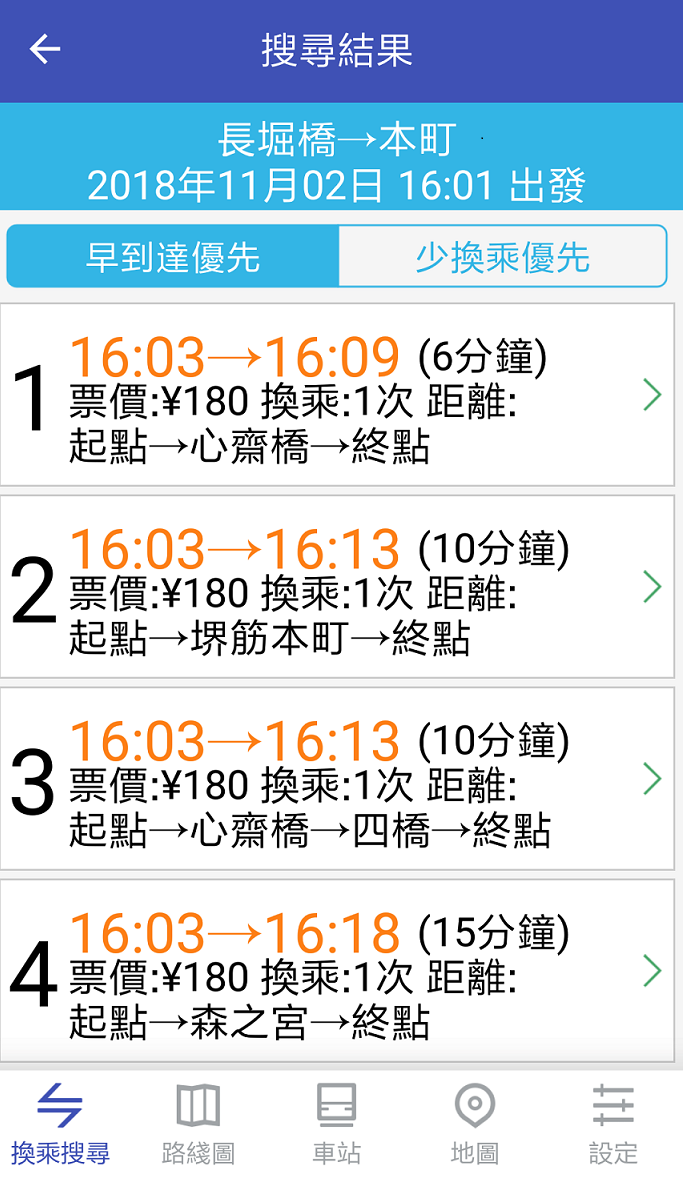Image resolution: width=683 pixels, height=1178 pixels.
Task: Go back using the top-left arrow
Action: coord(45,49)
